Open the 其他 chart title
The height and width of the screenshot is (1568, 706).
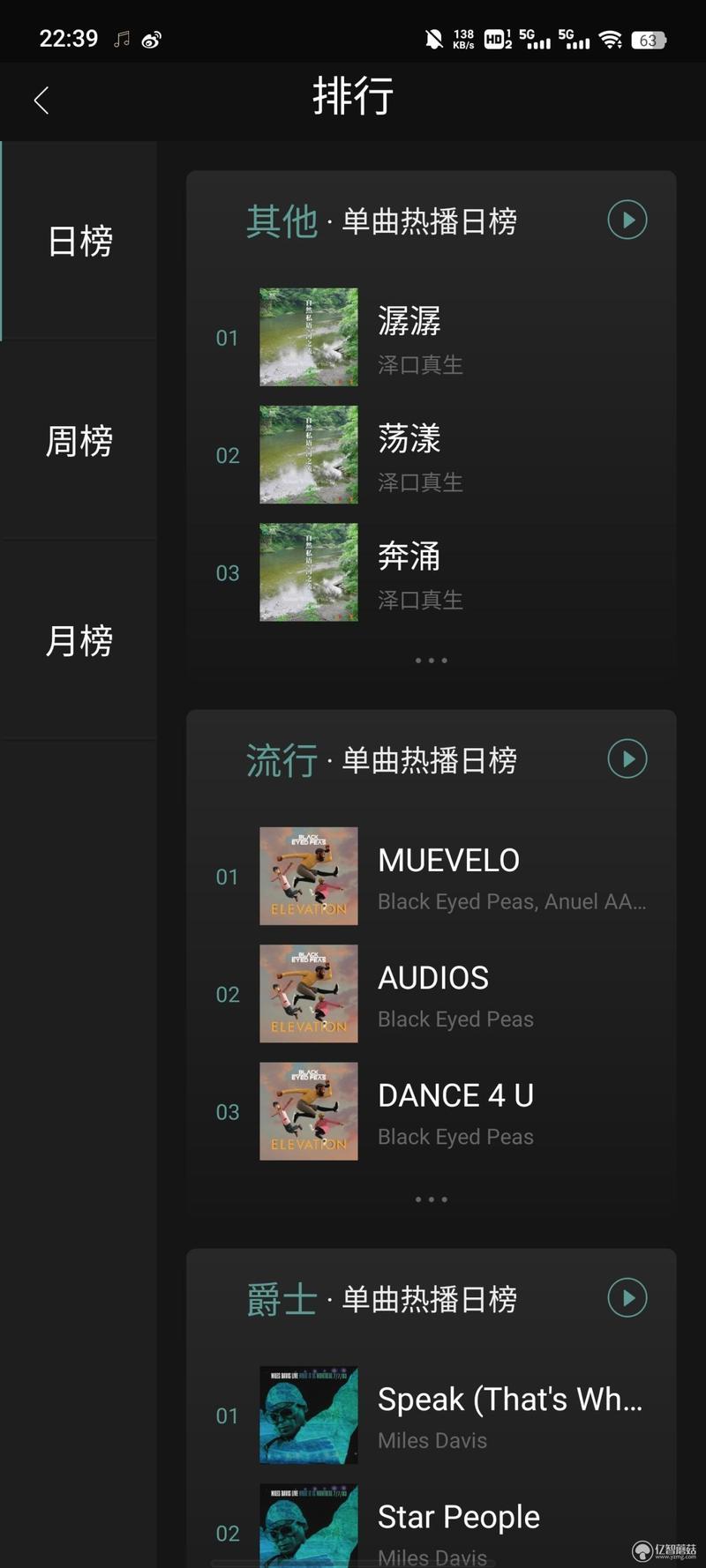pos(381,221)
